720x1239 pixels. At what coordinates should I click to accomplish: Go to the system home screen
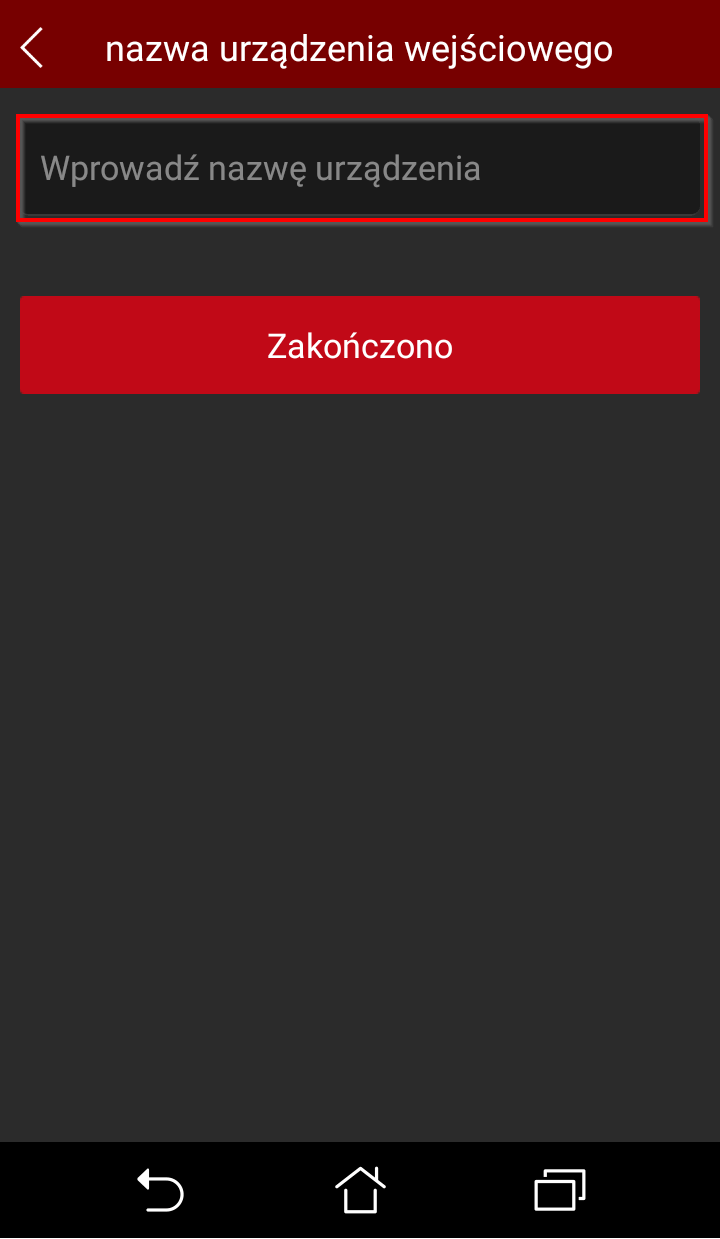(x=360, y=1190)
